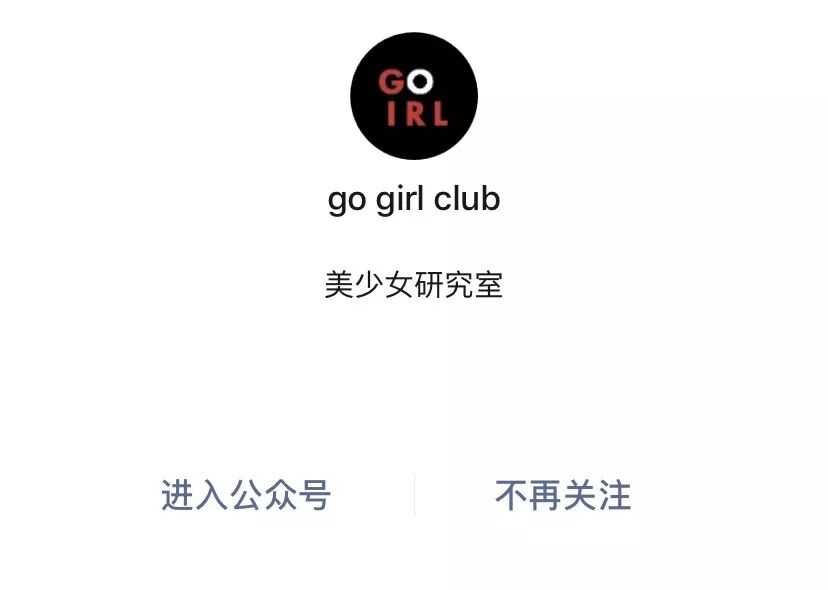Select 不再关注 to unfollow
828x590 pixels.
(x=563, y=495)
